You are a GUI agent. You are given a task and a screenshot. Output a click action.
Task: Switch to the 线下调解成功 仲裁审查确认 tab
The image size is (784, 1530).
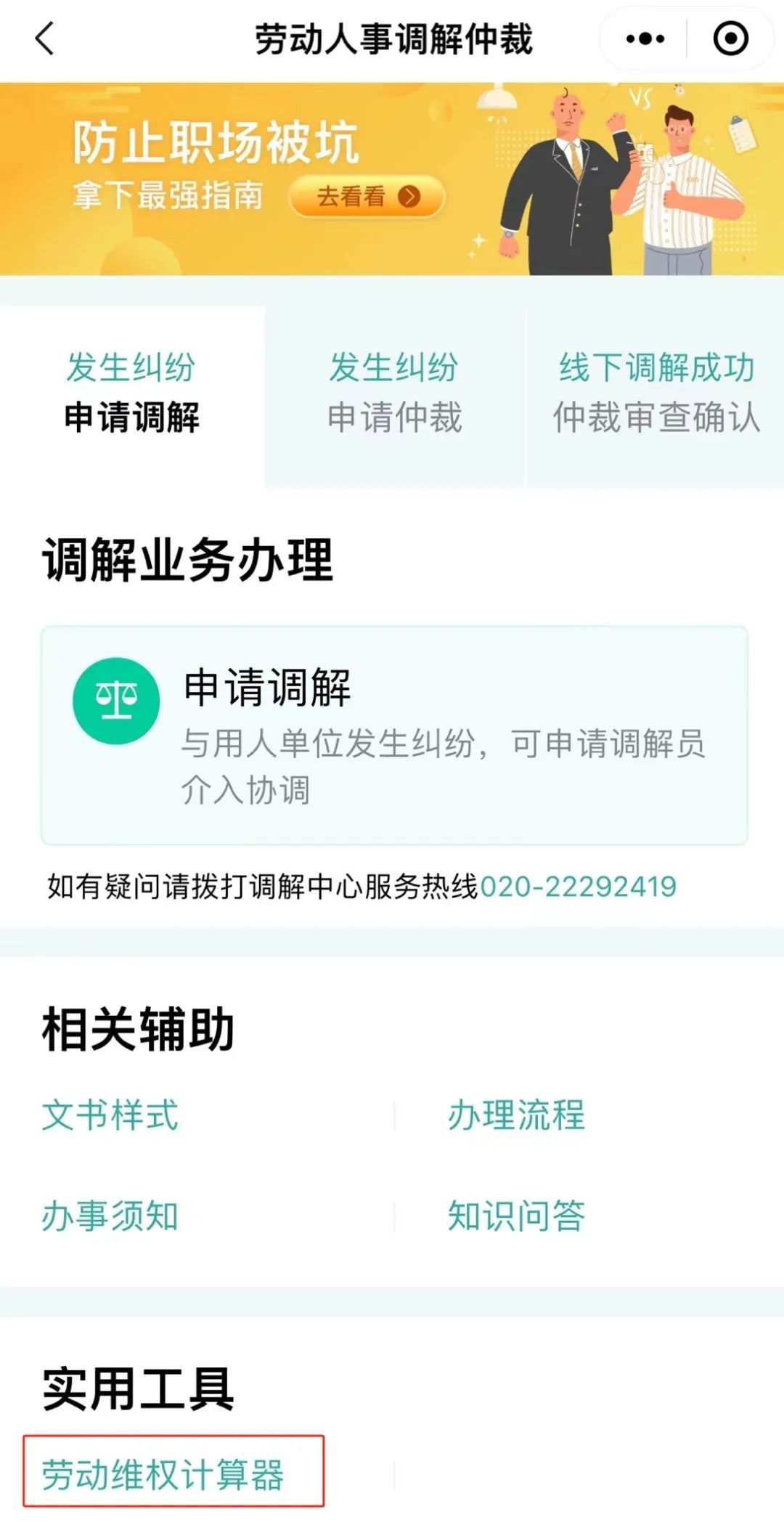(656, 393)
